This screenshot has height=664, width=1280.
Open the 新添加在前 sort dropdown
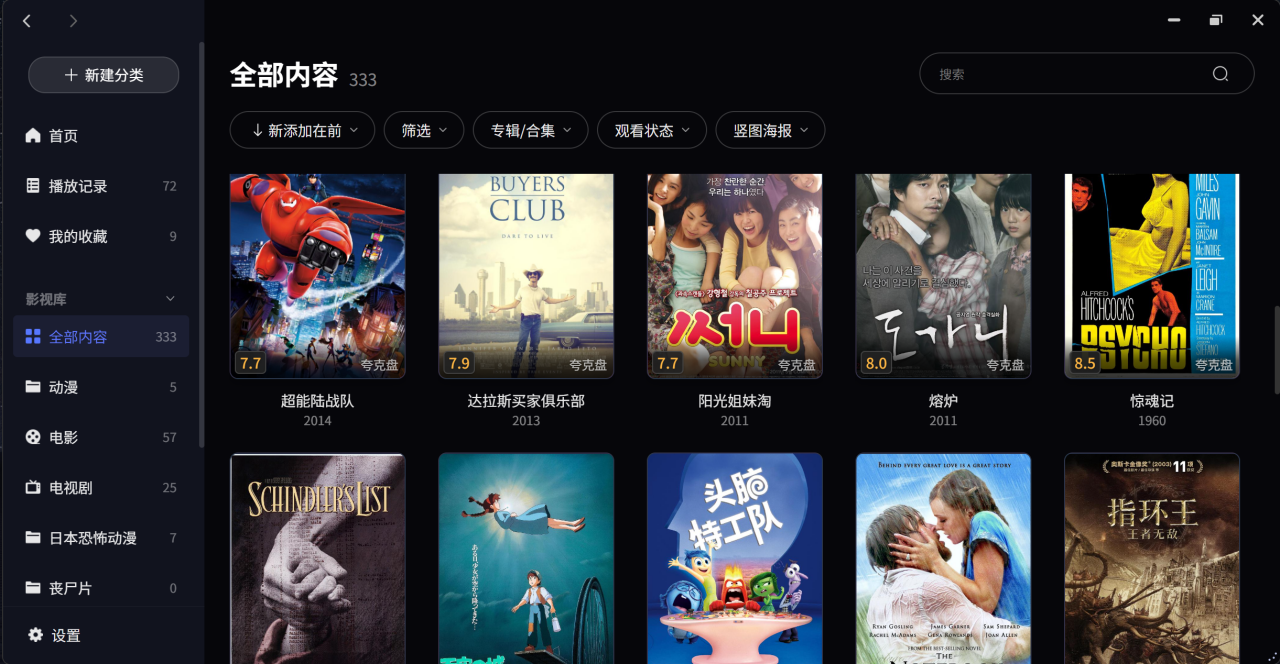[x=302, y=131]
